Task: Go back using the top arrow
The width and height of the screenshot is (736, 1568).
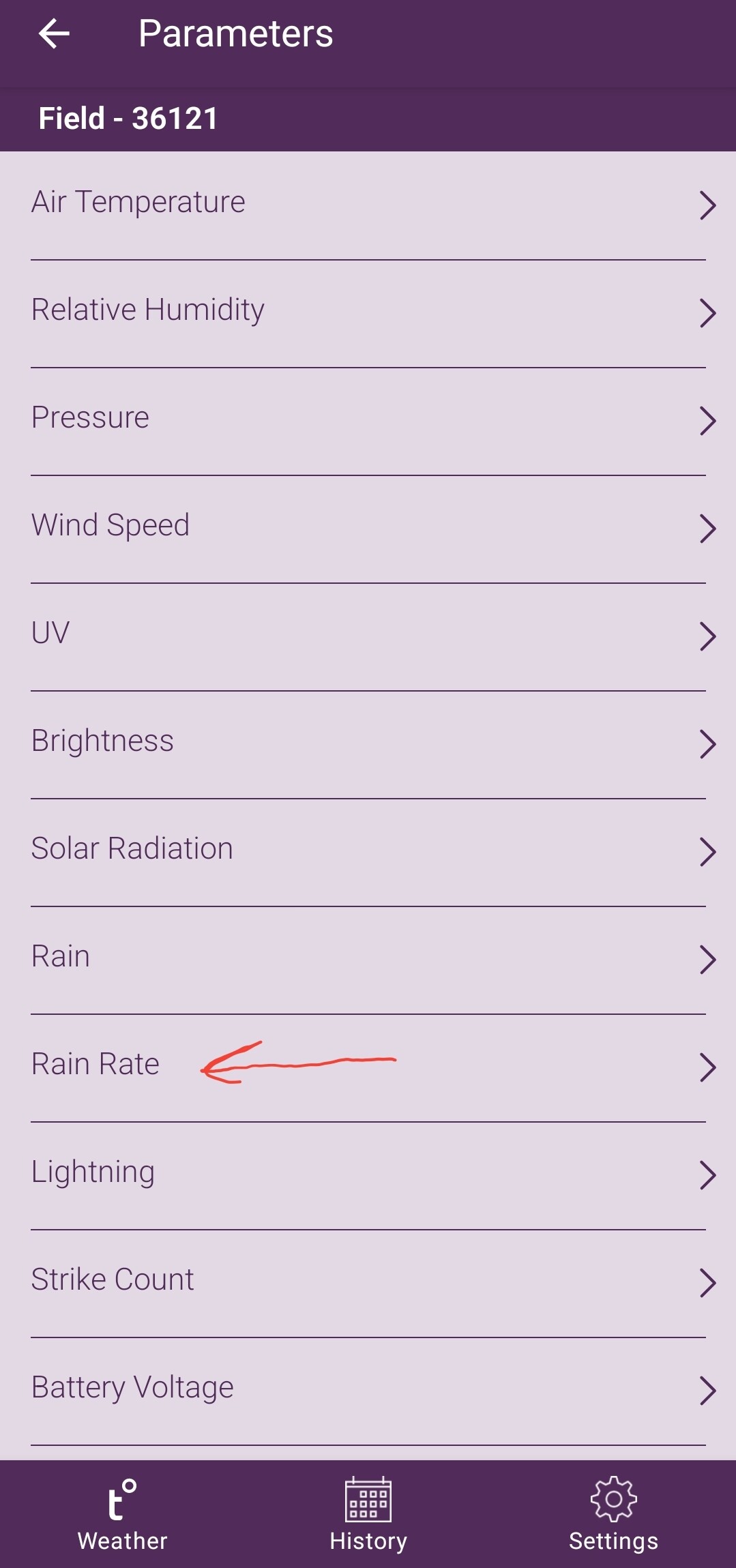Action: [x=55, y=34]
